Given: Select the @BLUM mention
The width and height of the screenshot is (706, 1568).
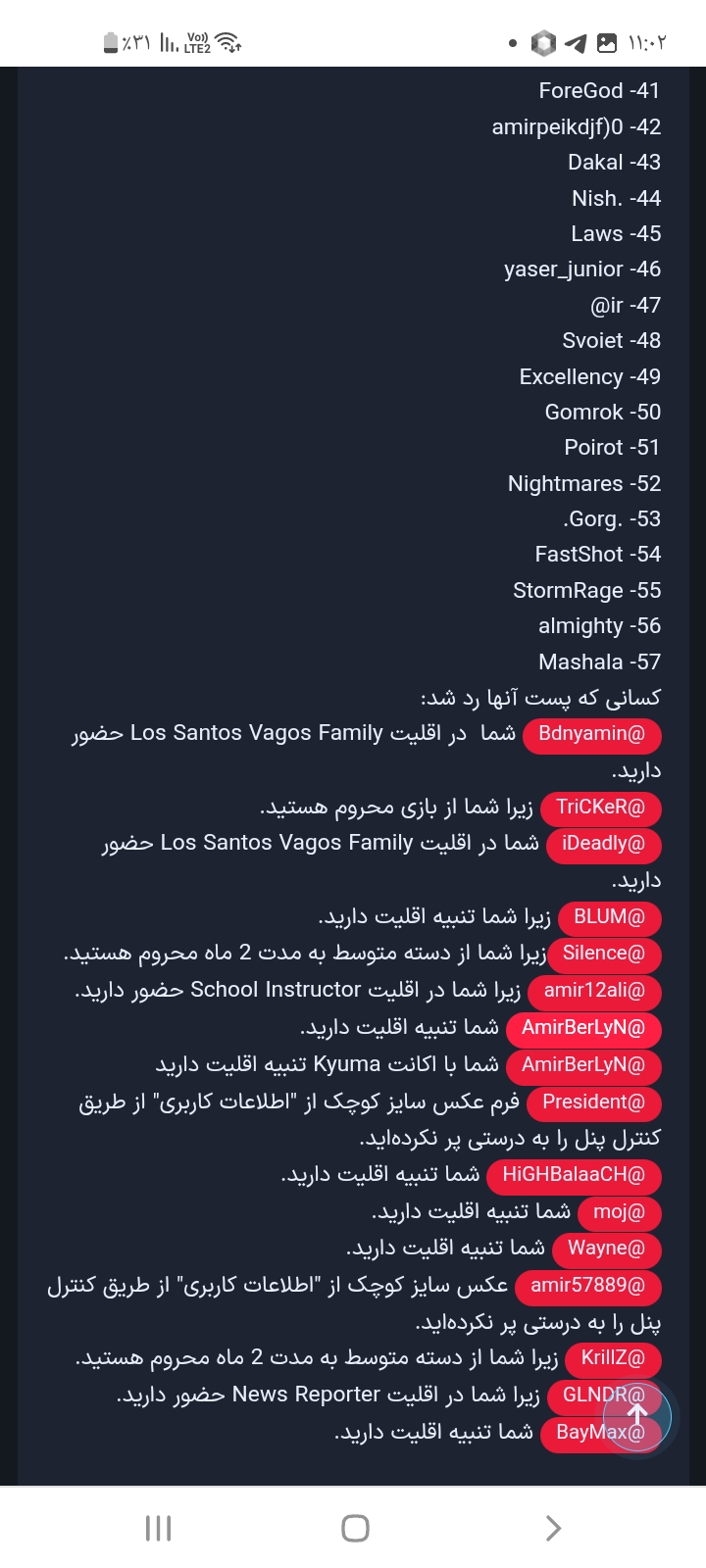Looking at the screenshot, I should pyautogui.click(x=610, y=918).
